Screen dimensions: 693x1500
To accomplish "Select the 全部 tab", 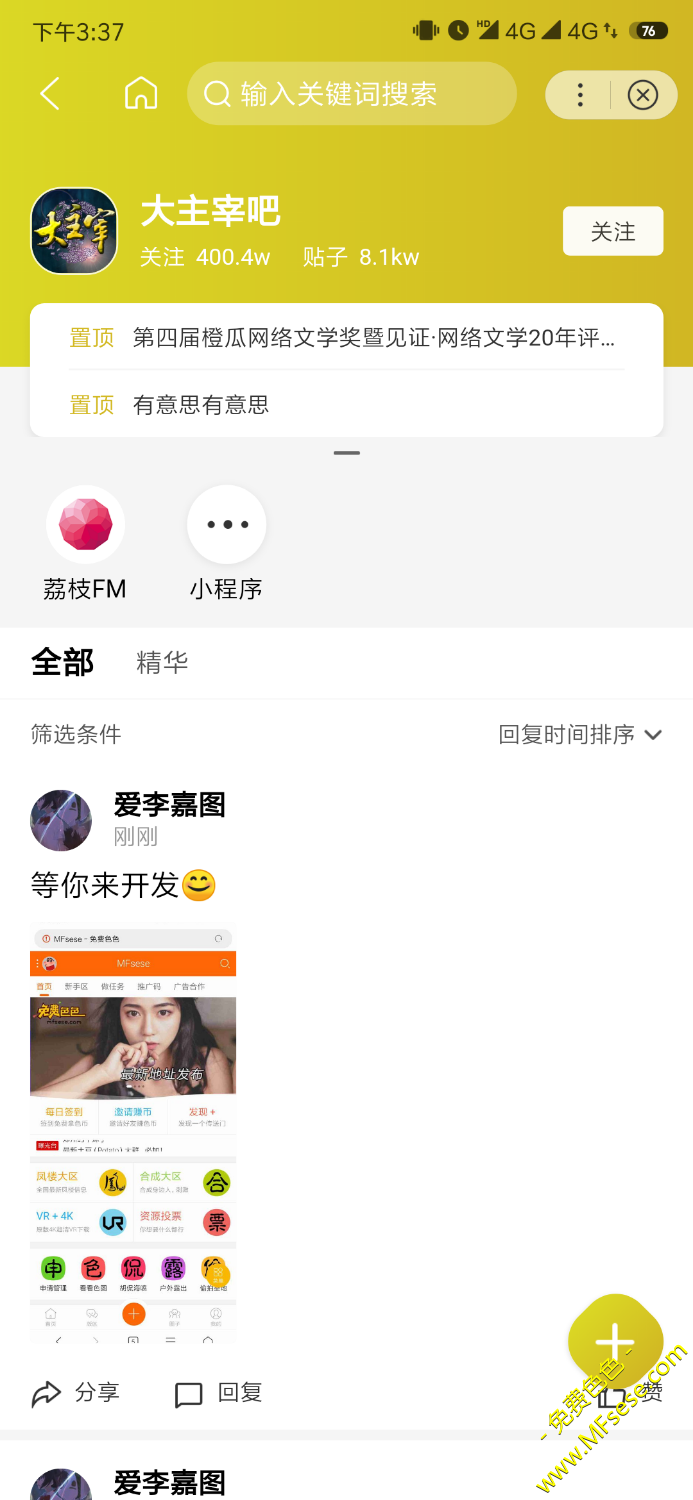I will click(x=62, y=663).
